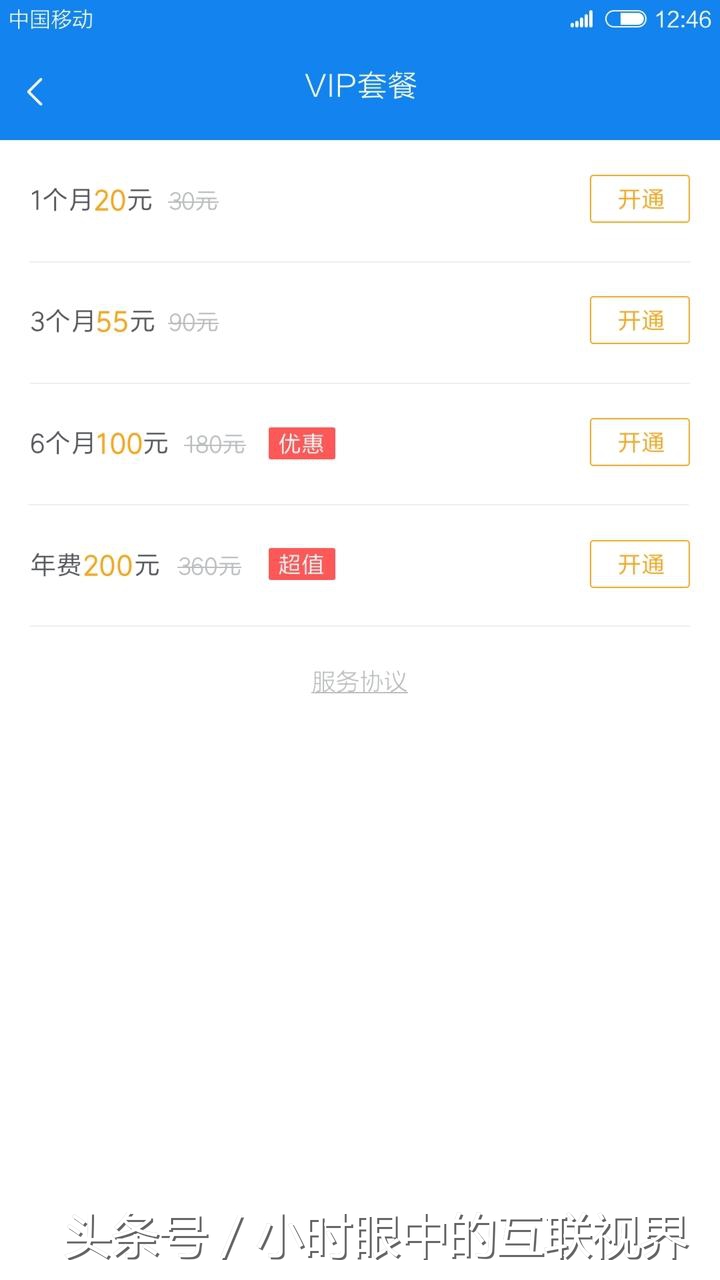
Task: Open the 6-month 100元 plan with 开通
Action: [x=639, y=442]
